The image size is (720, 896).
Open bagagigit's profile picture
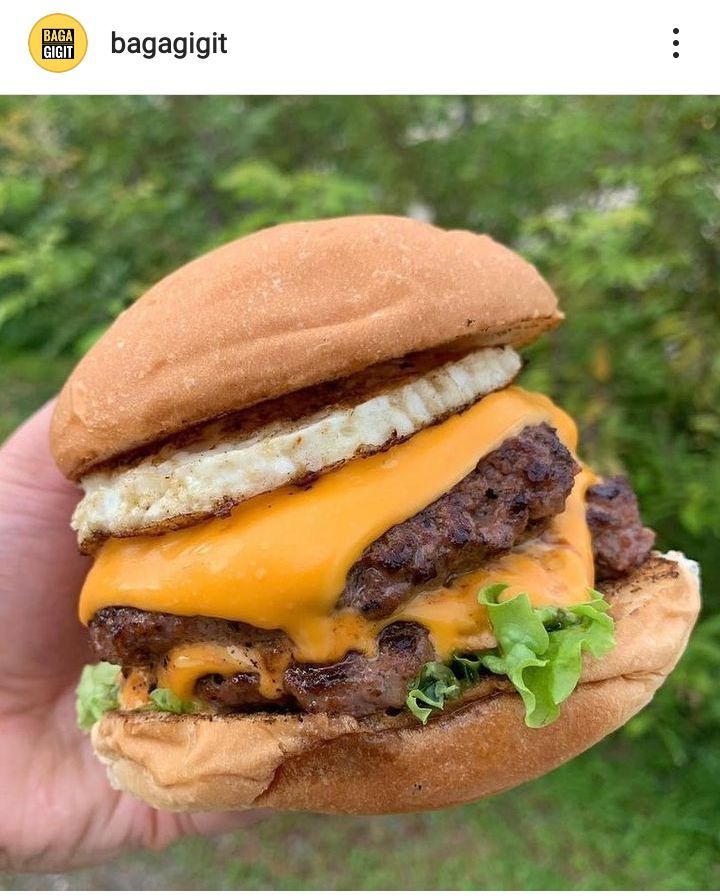click(57, 43)
